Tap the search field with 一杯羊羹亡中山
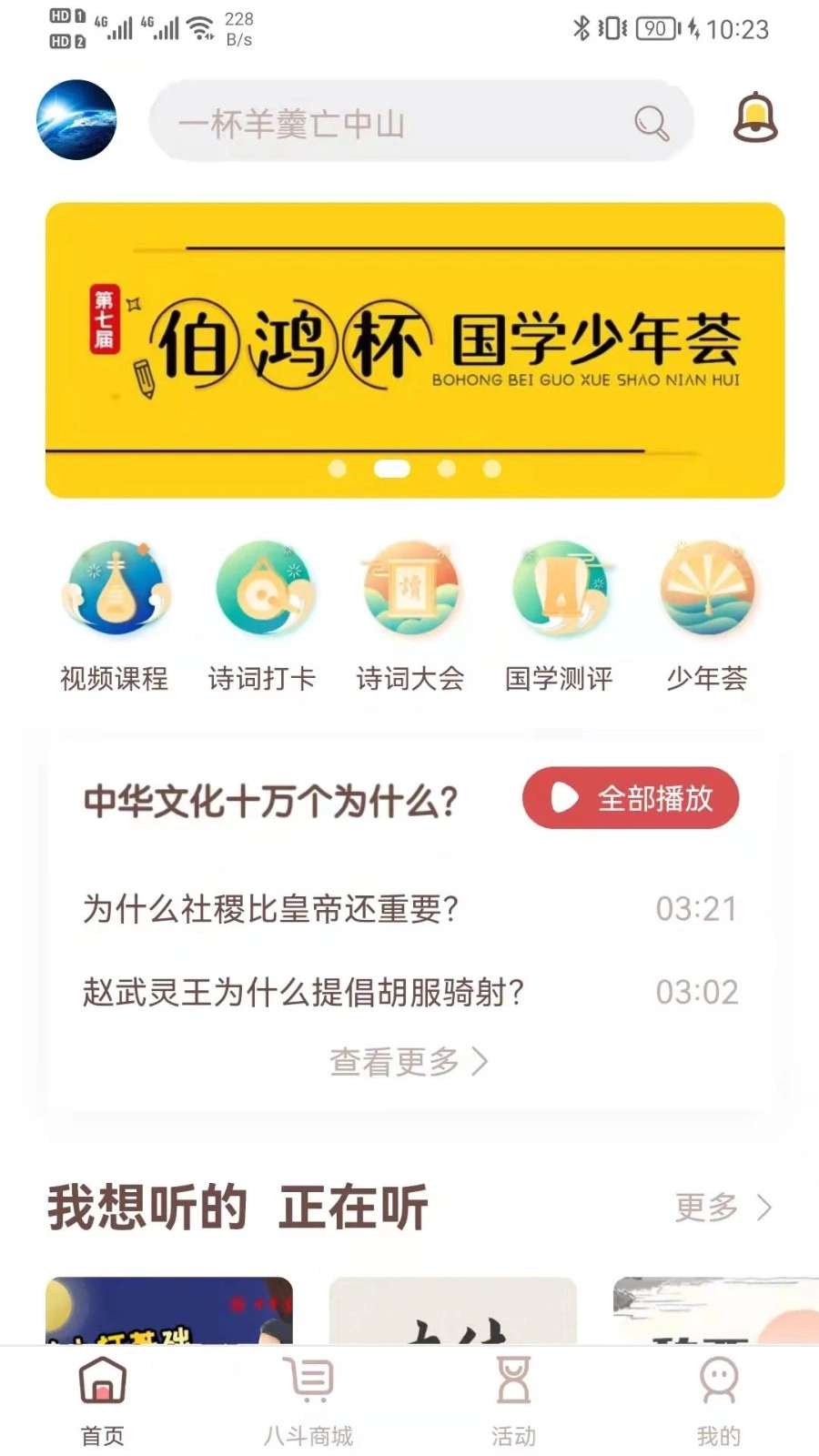Screen dimensions: 819x1456 tap(400, 122)
